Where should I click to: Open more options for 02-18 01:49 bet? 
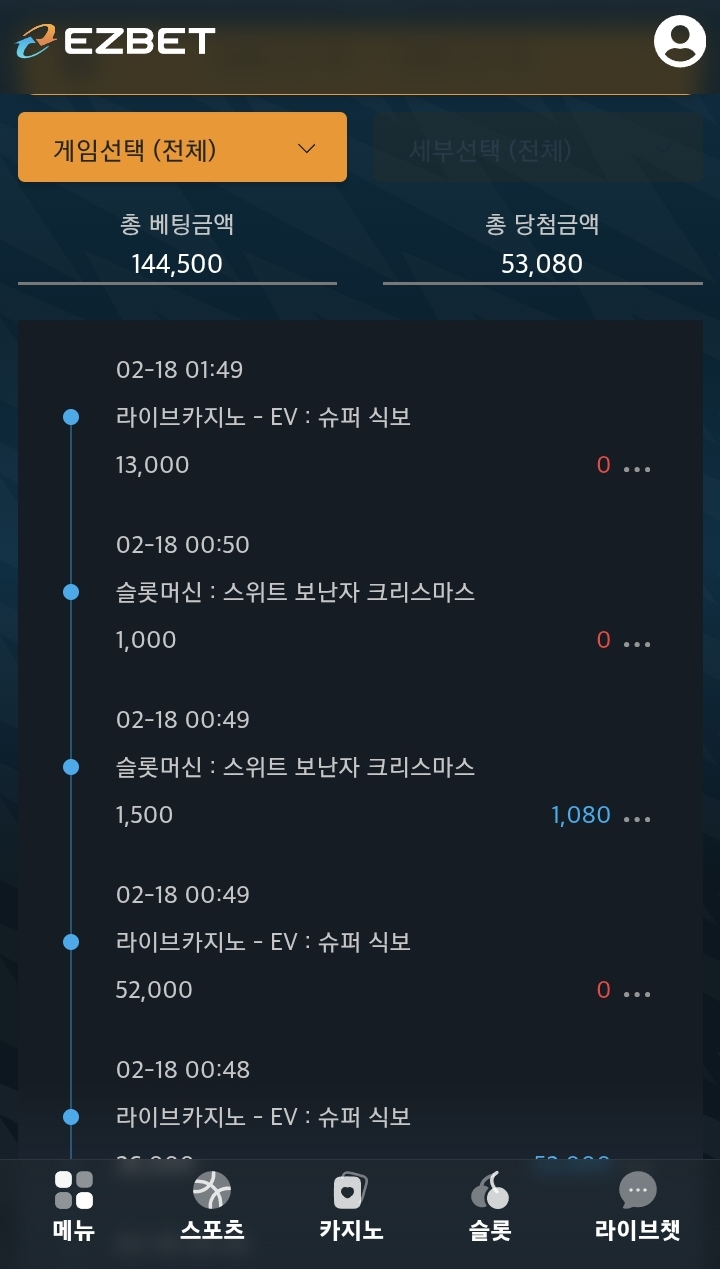click(637, 468)
